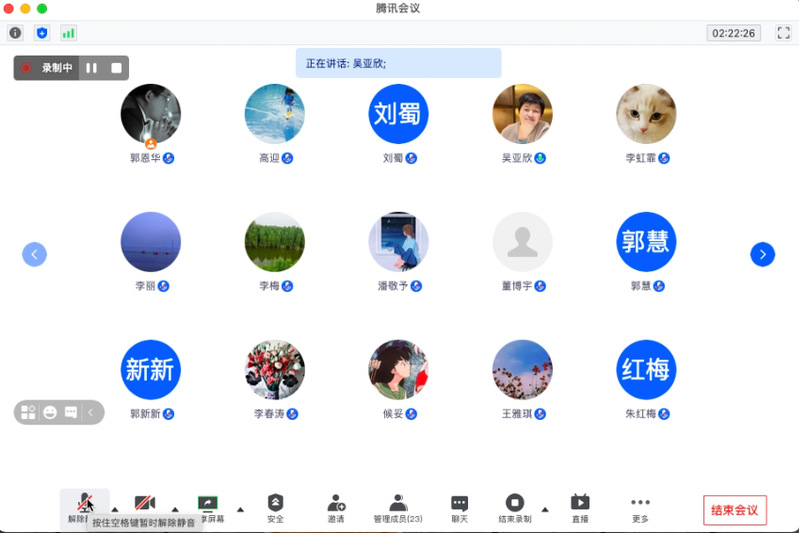Open the more (更多) menu
The width and height of the screenshot is (799, 533).
point(640,507)
